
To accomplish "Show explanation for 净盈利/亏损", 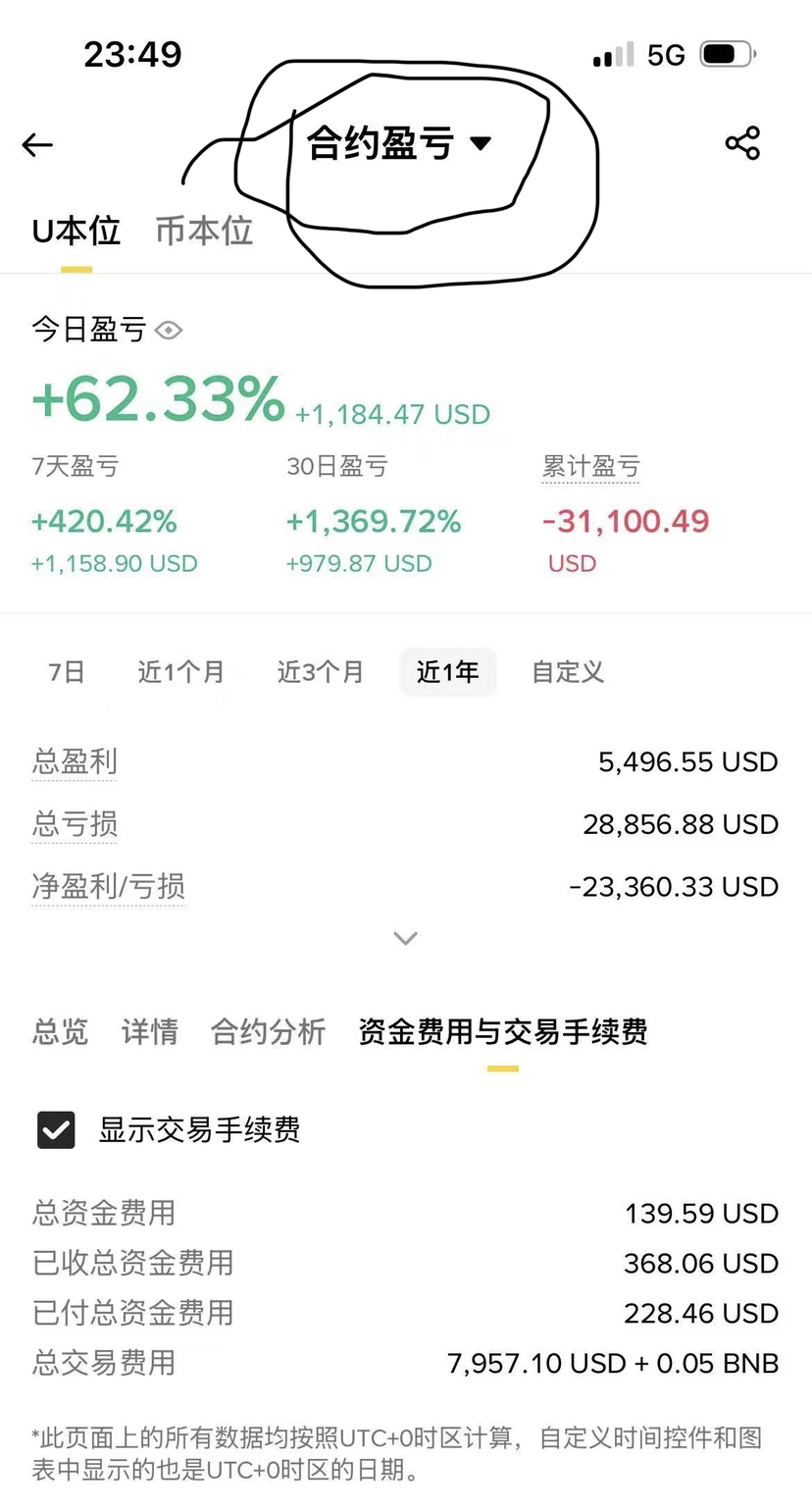I will pos(108,887).
